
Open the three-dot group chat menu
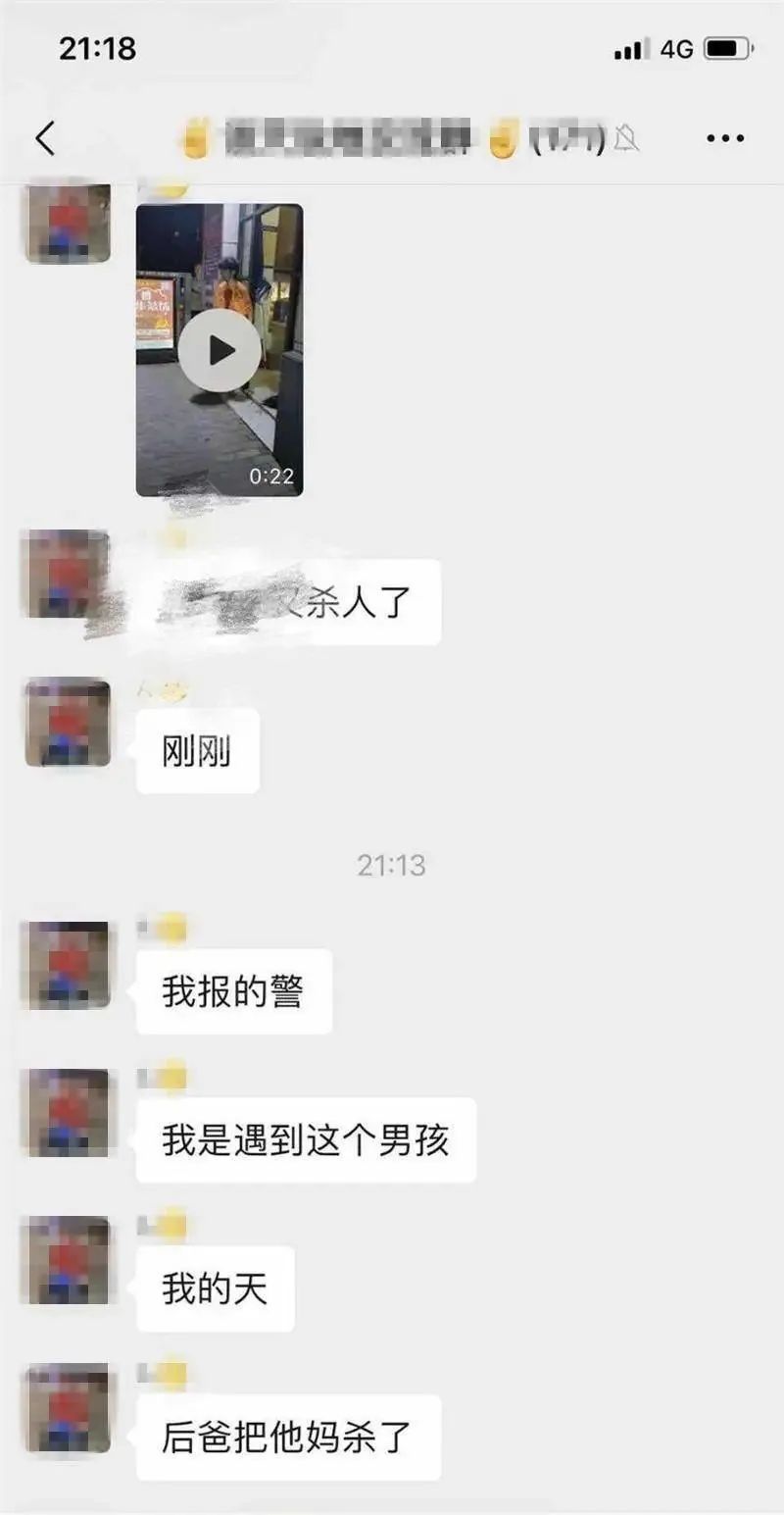point(725,139)
